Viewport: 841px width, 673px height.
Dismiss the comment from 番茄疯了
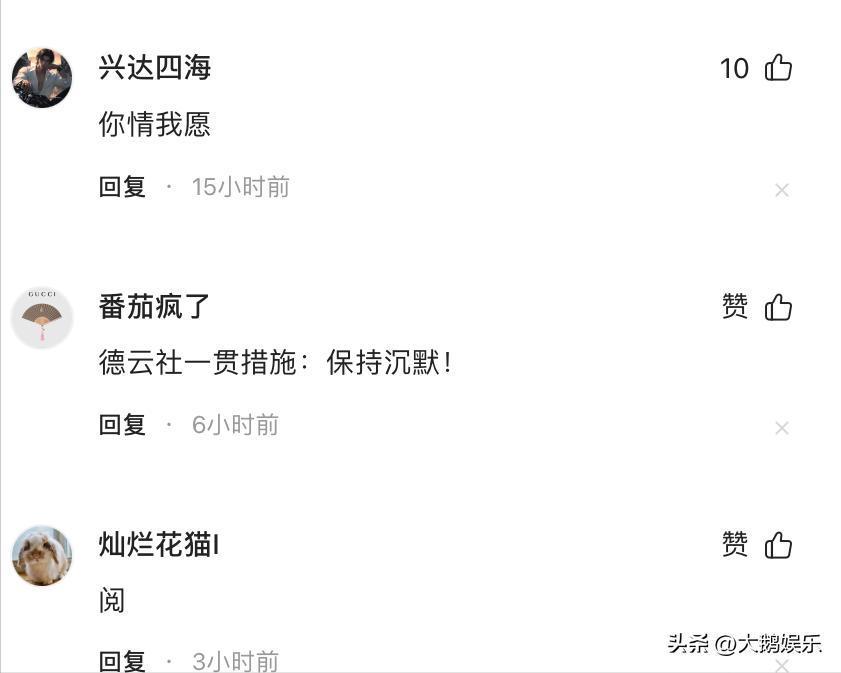point(782,428)
